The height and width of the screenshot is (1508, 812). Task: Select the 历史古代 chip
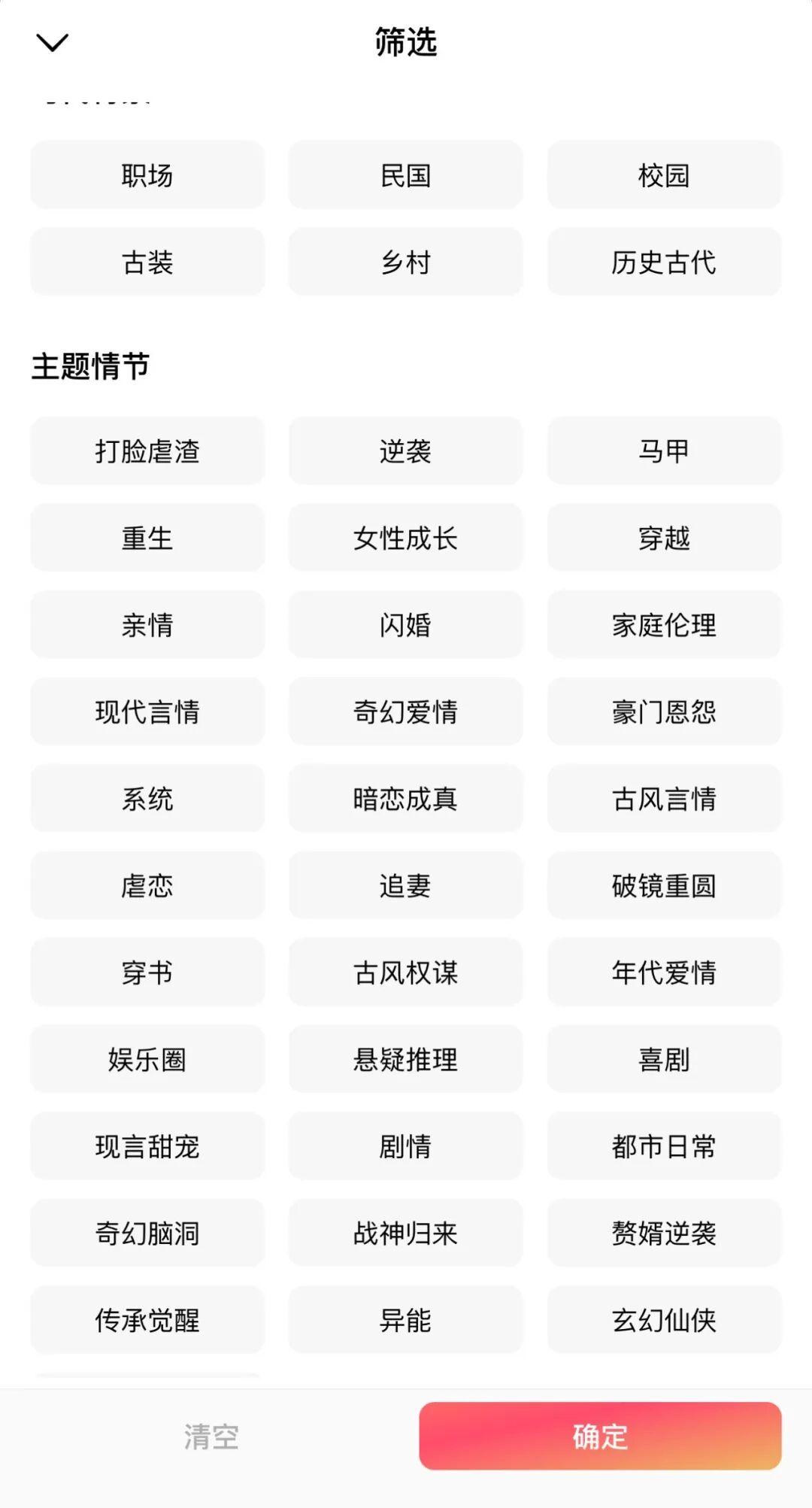[x=664, y=262]
